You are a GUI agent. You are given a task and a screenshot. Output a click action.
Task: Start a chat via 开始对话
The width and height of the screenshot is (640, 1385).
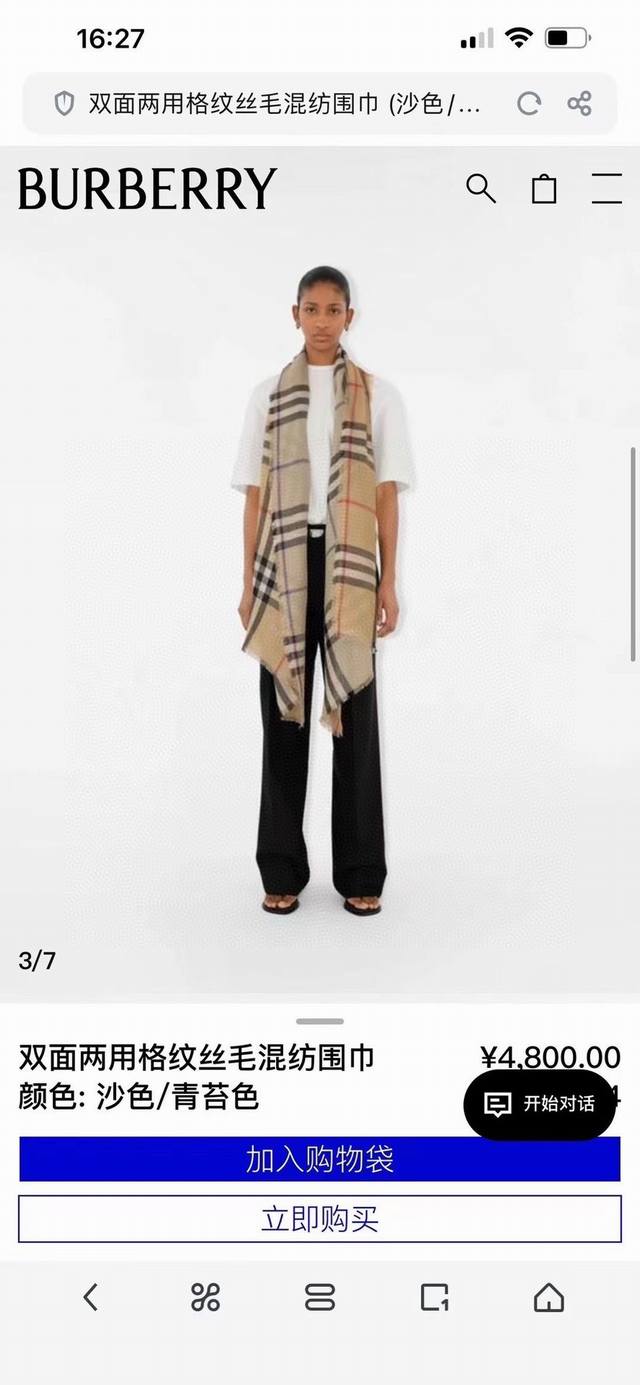pos(540,1104)
